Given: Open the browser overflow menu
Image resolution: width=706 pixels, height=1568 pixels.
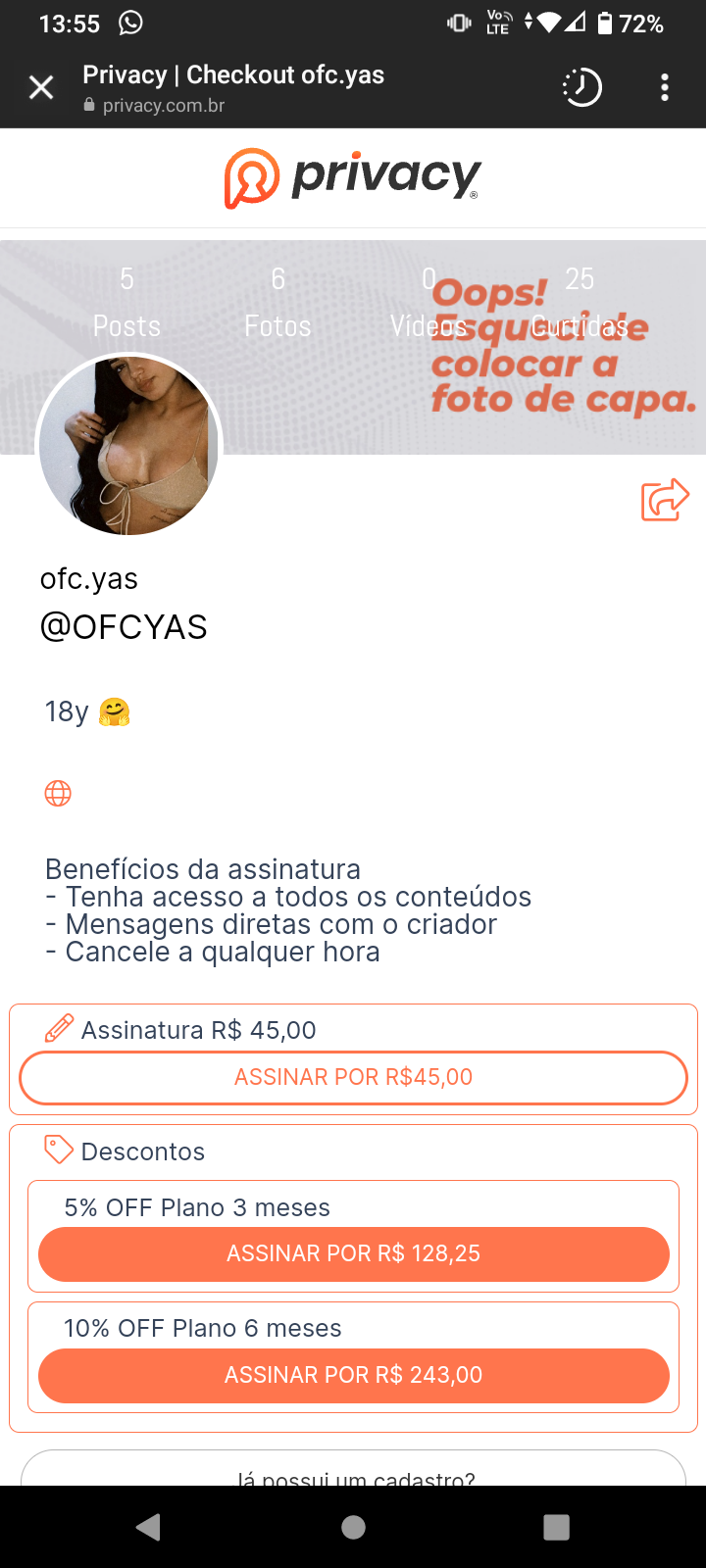Looking at the screenshot, I should [665, 88].
